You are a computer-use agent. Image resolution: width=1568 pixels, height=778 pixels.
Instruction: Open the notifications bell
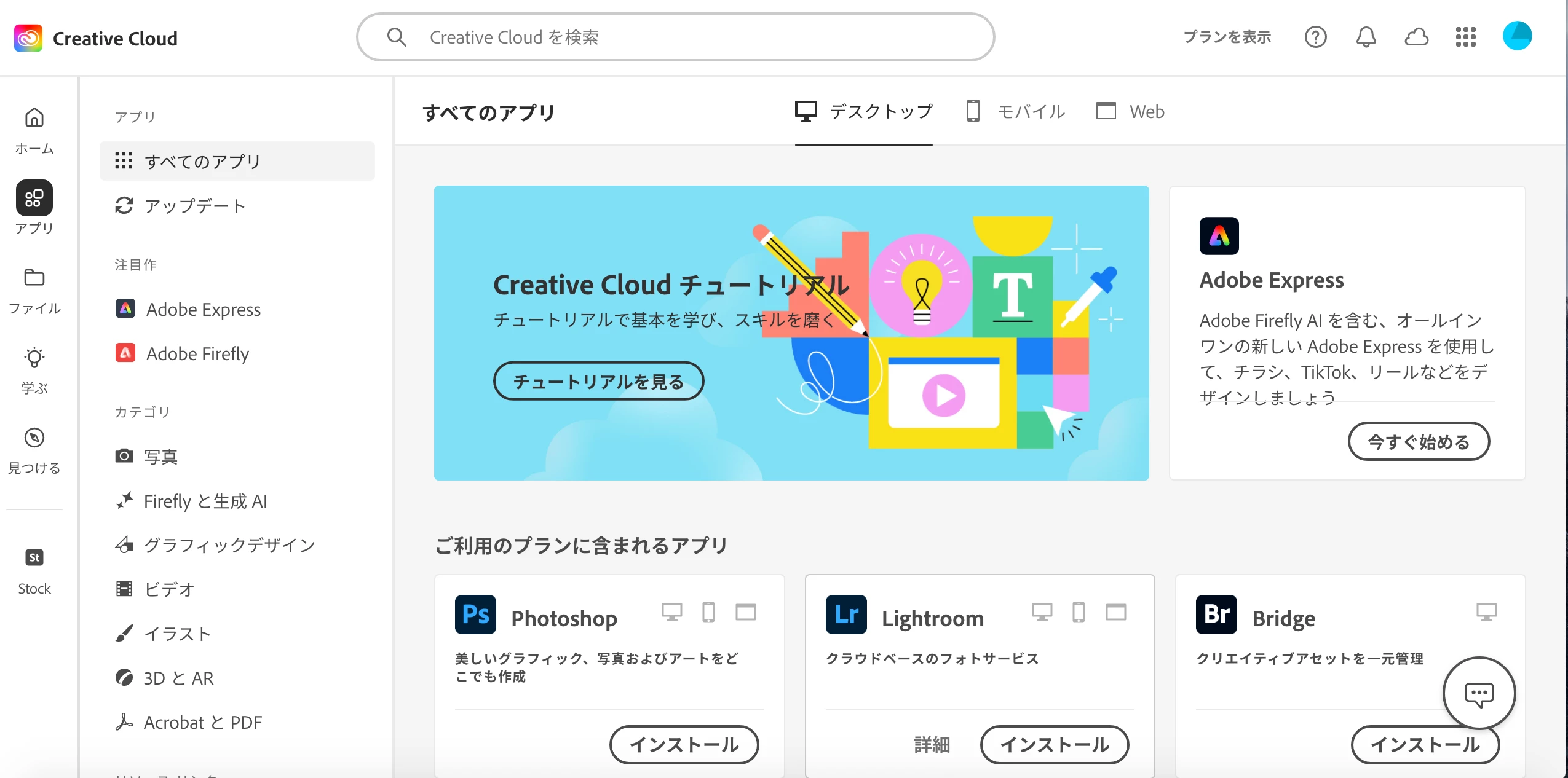click(1366, 37)
